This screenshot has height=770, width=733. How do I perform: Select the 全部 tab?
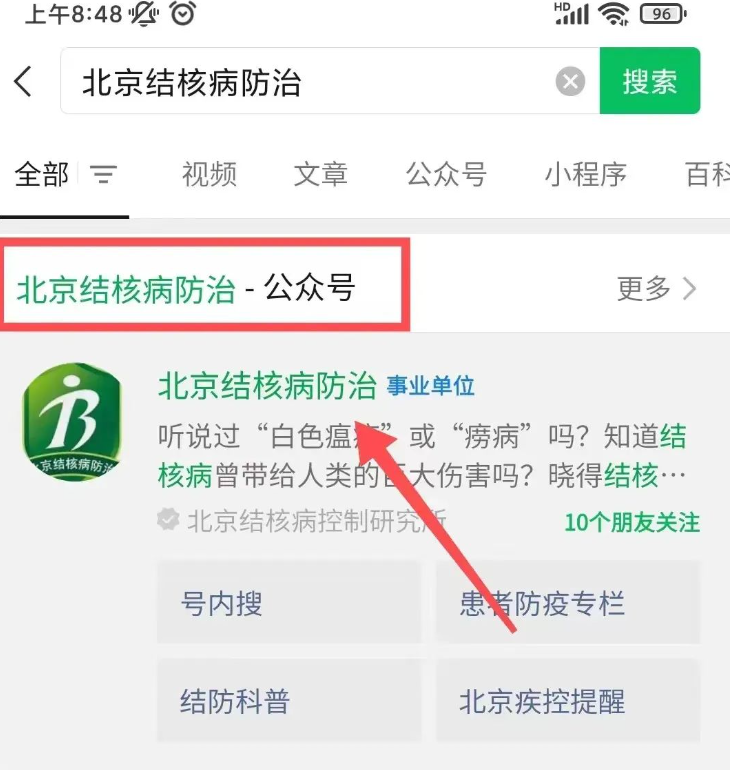coord(42,175)
